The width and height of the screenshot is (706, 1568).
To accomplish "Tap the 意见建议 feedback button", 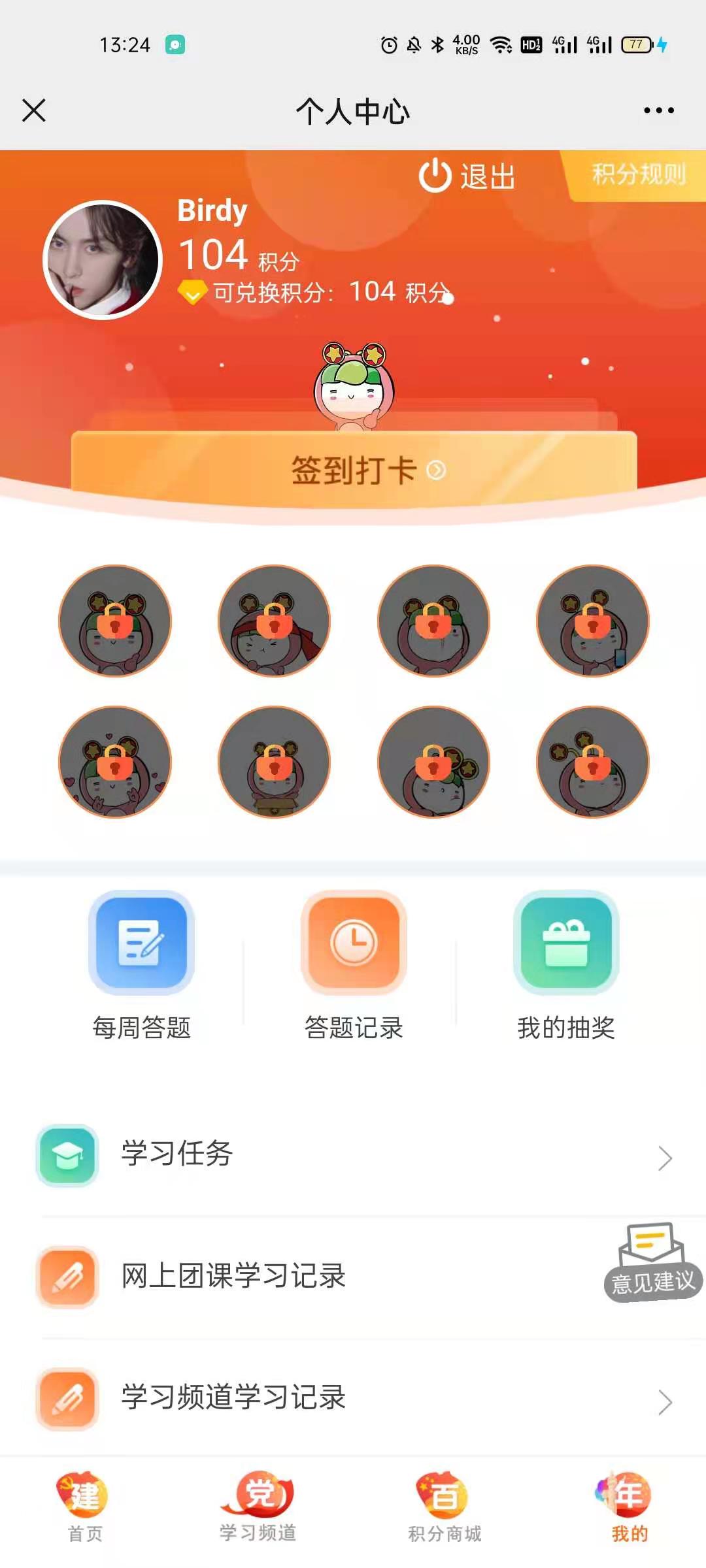I will click(652, 1262).
